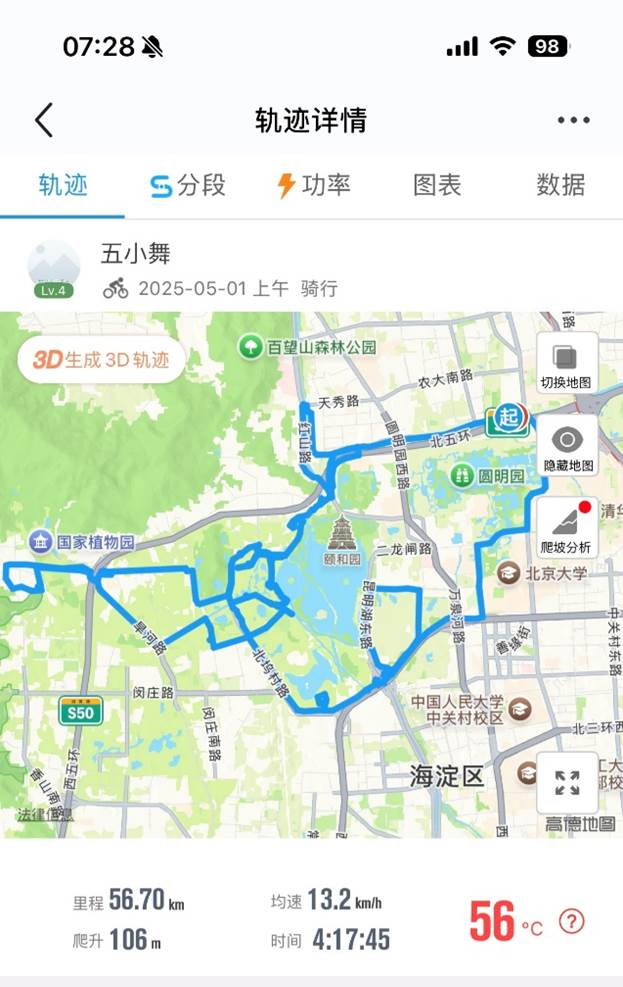View the 数据 tab

point(560,185)
